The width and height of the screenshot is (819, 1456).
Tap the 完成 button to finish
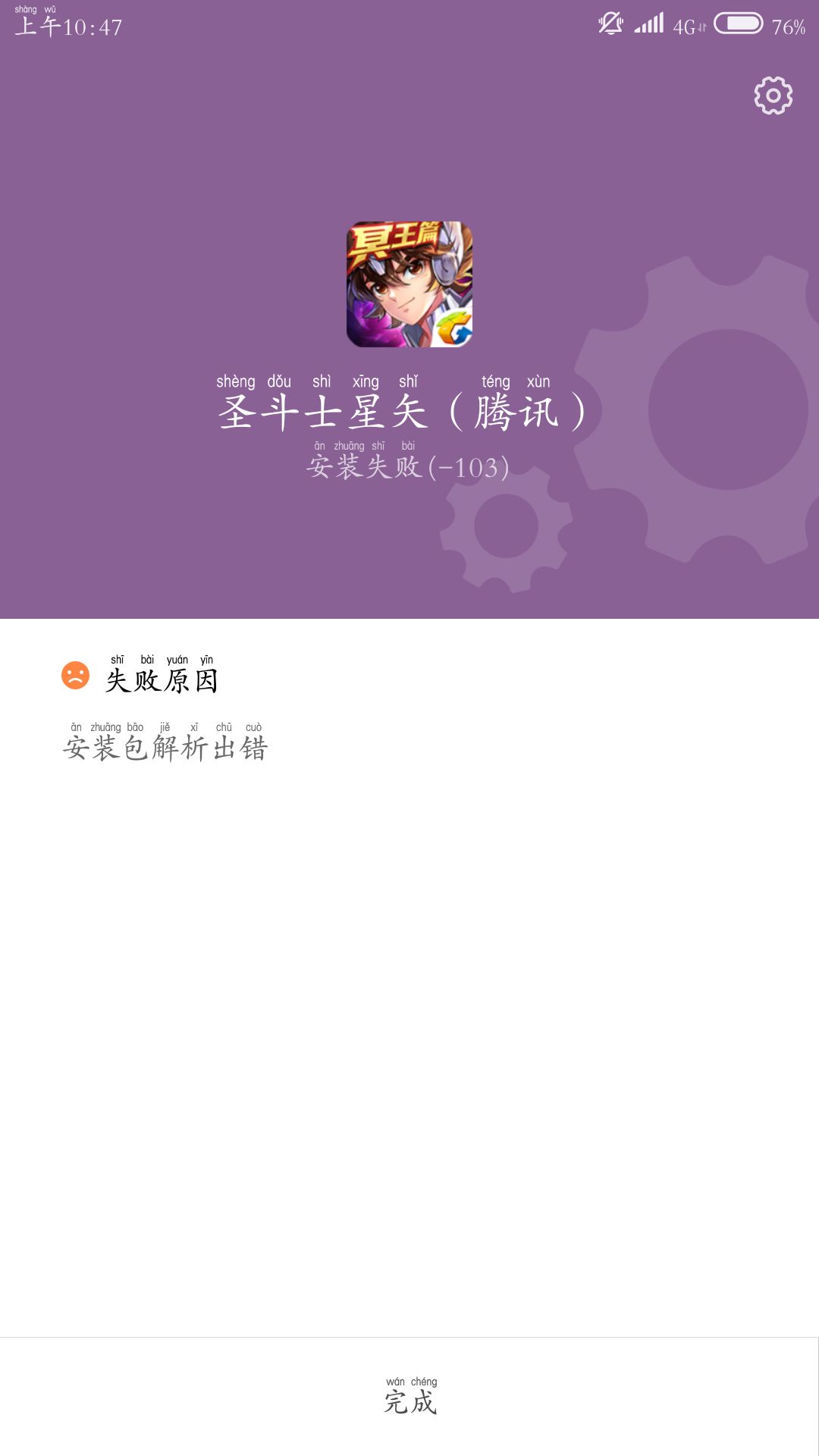(409, 1397)
